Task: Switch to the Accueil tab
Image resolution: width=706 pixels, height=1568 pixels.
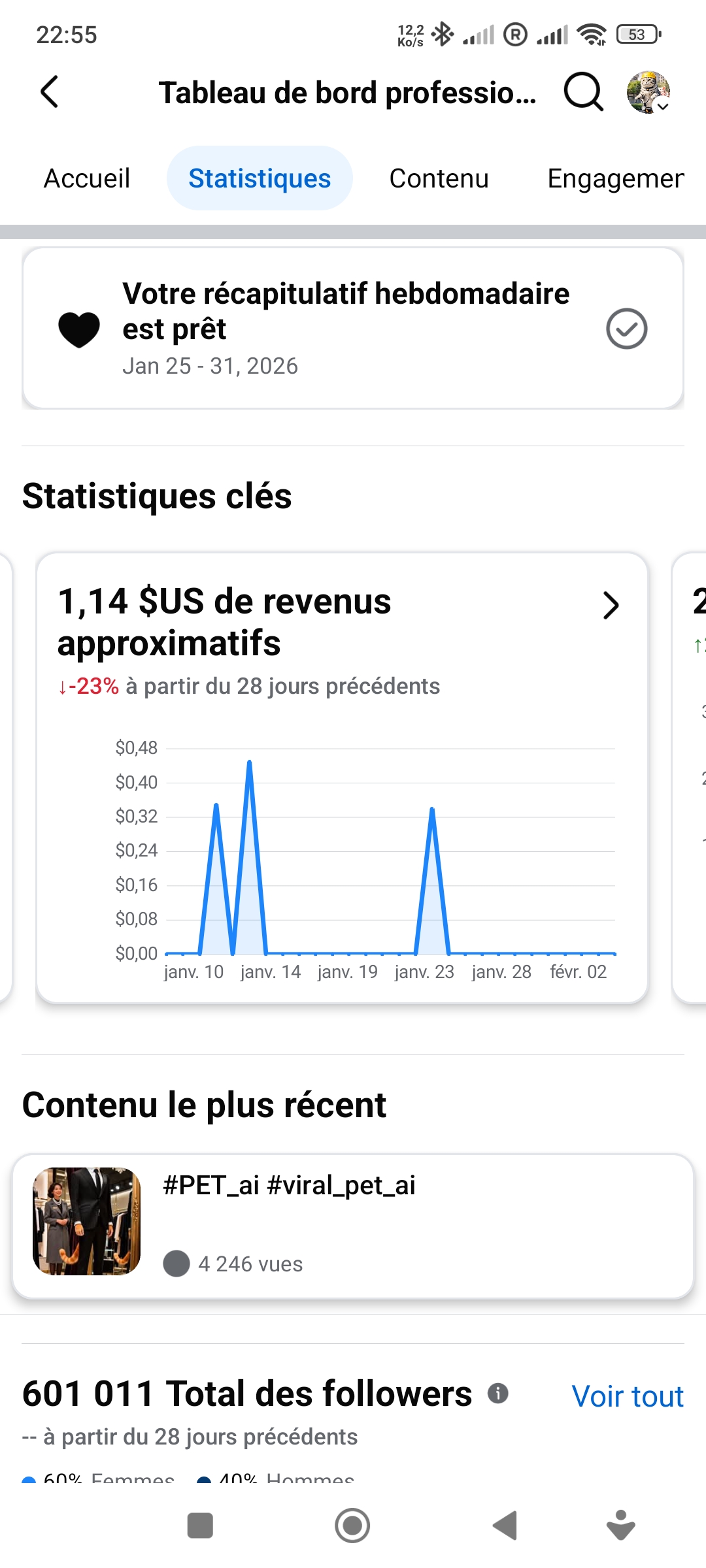Action: [87, 178]
